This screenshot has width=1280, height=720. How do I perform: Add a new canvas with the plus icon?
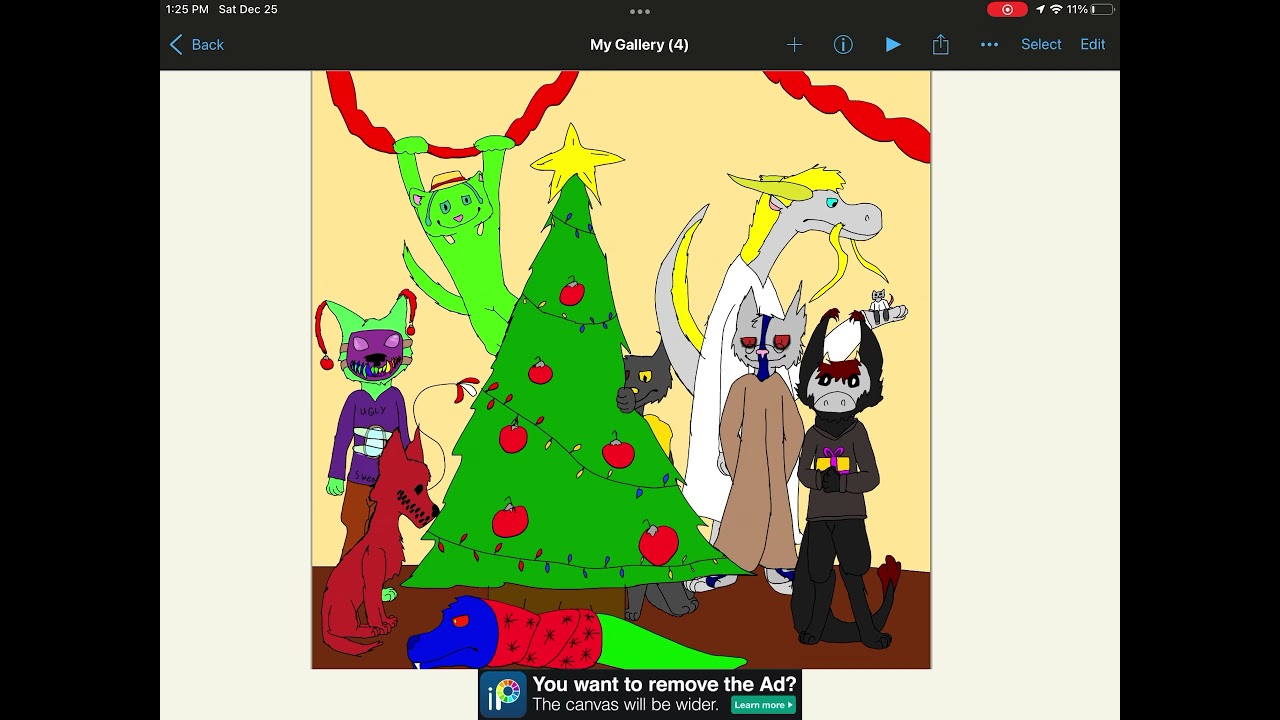click(794, 45)
